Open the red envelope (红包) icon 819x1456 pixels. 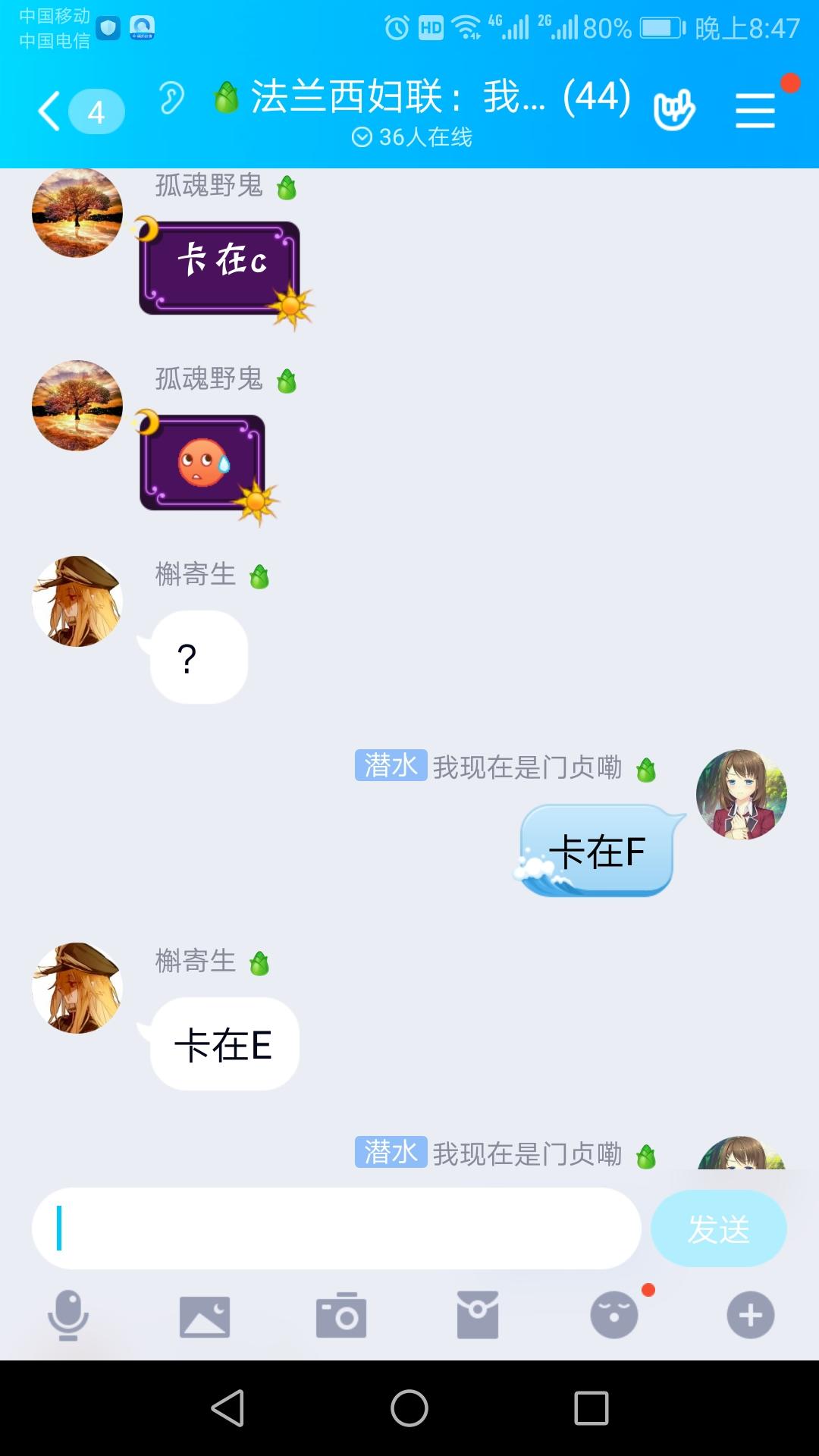pyautogui.click(x=478, y=1316)
